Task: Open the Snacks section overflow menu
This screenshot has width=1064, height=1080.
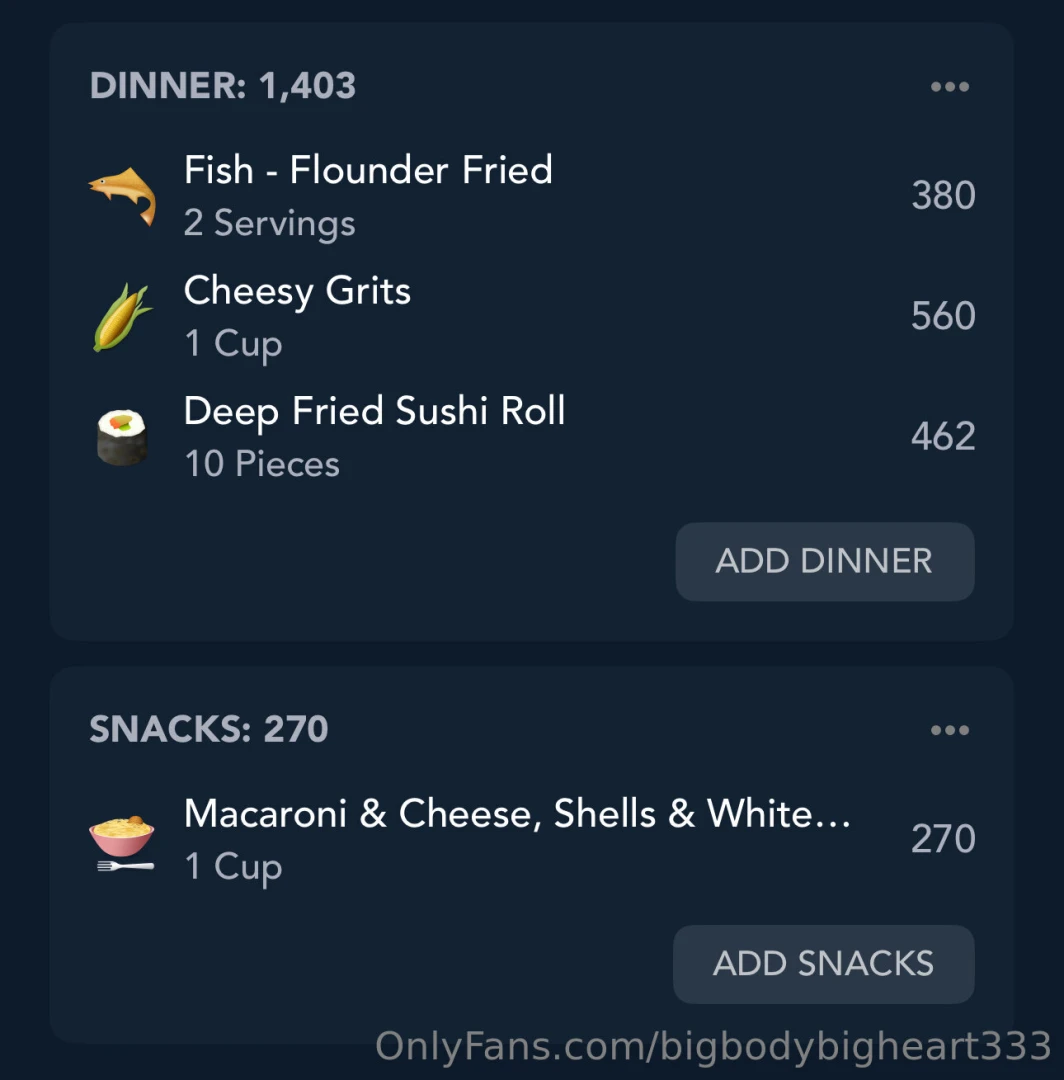Action: [x=949, y=730]
